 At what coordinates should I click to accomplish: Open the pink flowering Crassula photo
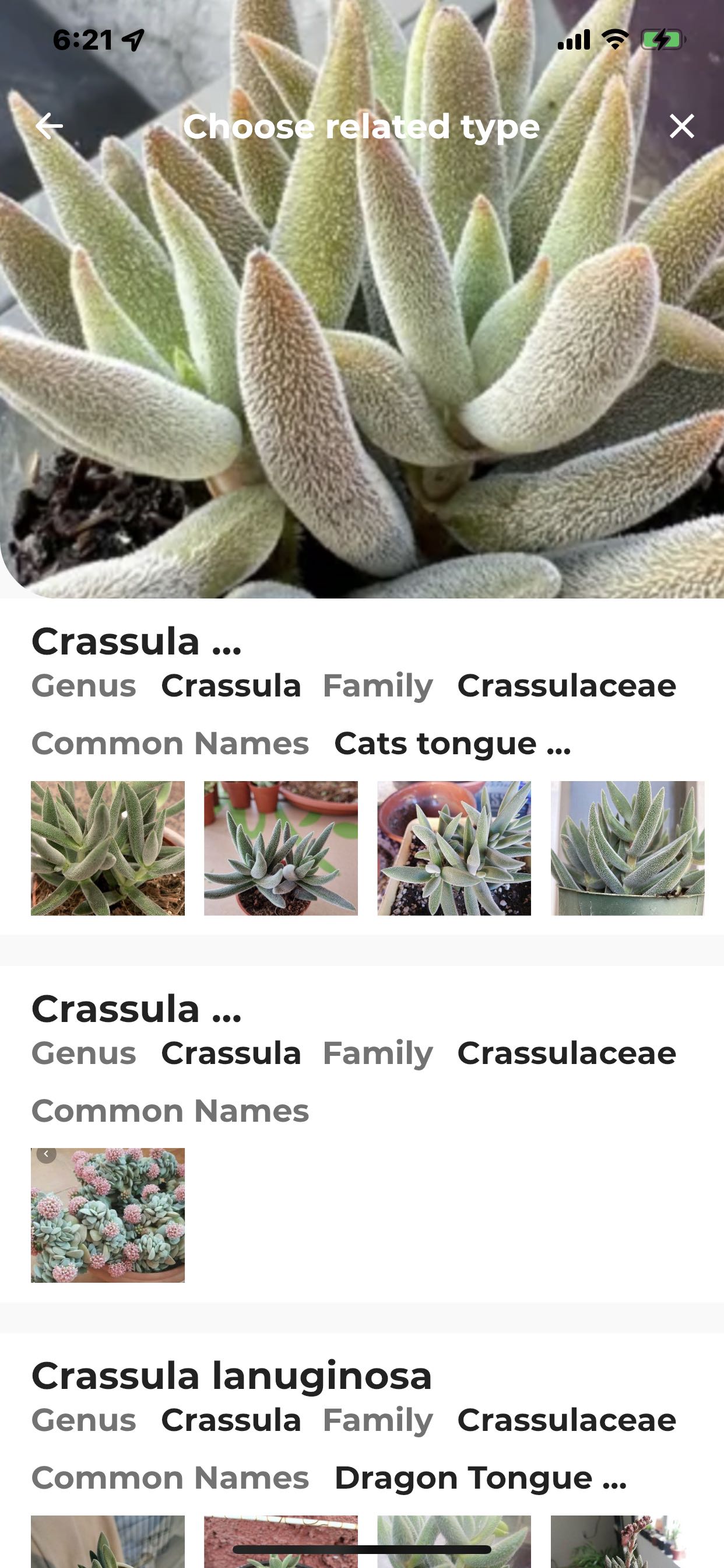(108, 1215)
